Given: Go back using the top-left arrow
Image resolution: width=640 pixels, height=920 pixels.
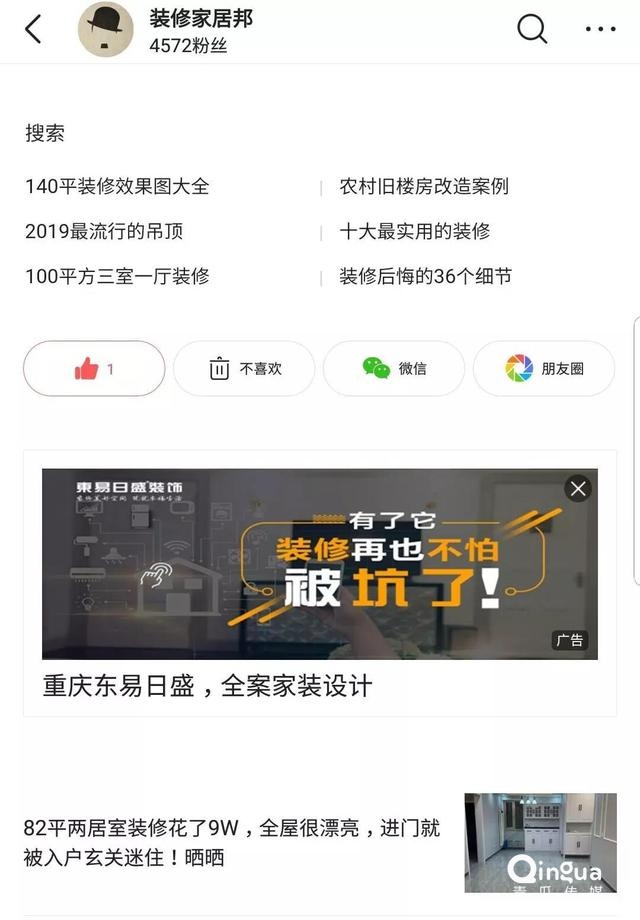Looking at the screenshot, I should tap(33, 29).
